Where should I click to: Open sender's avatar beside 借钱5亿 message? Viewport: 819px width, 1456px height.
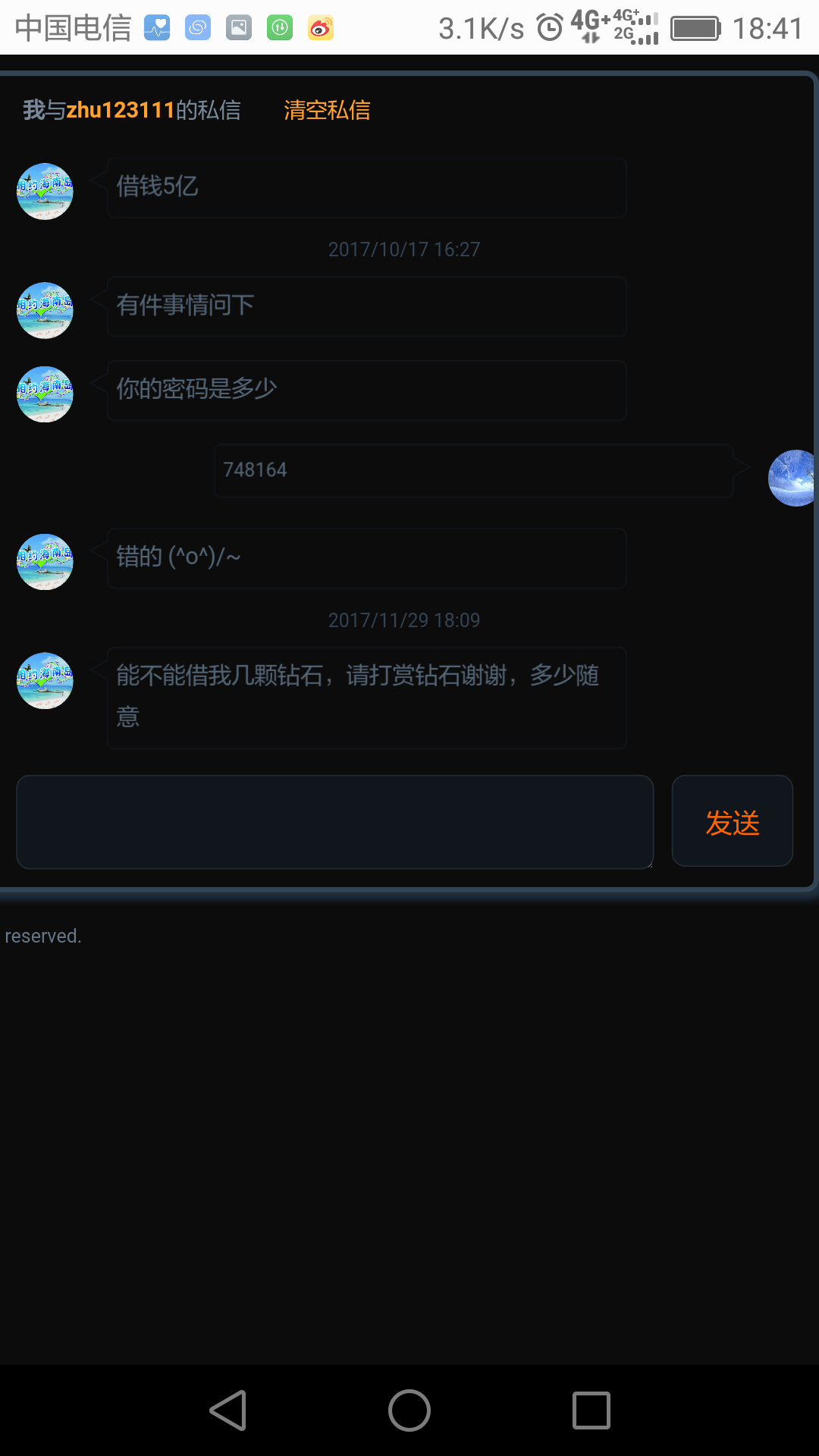point(45,191)
